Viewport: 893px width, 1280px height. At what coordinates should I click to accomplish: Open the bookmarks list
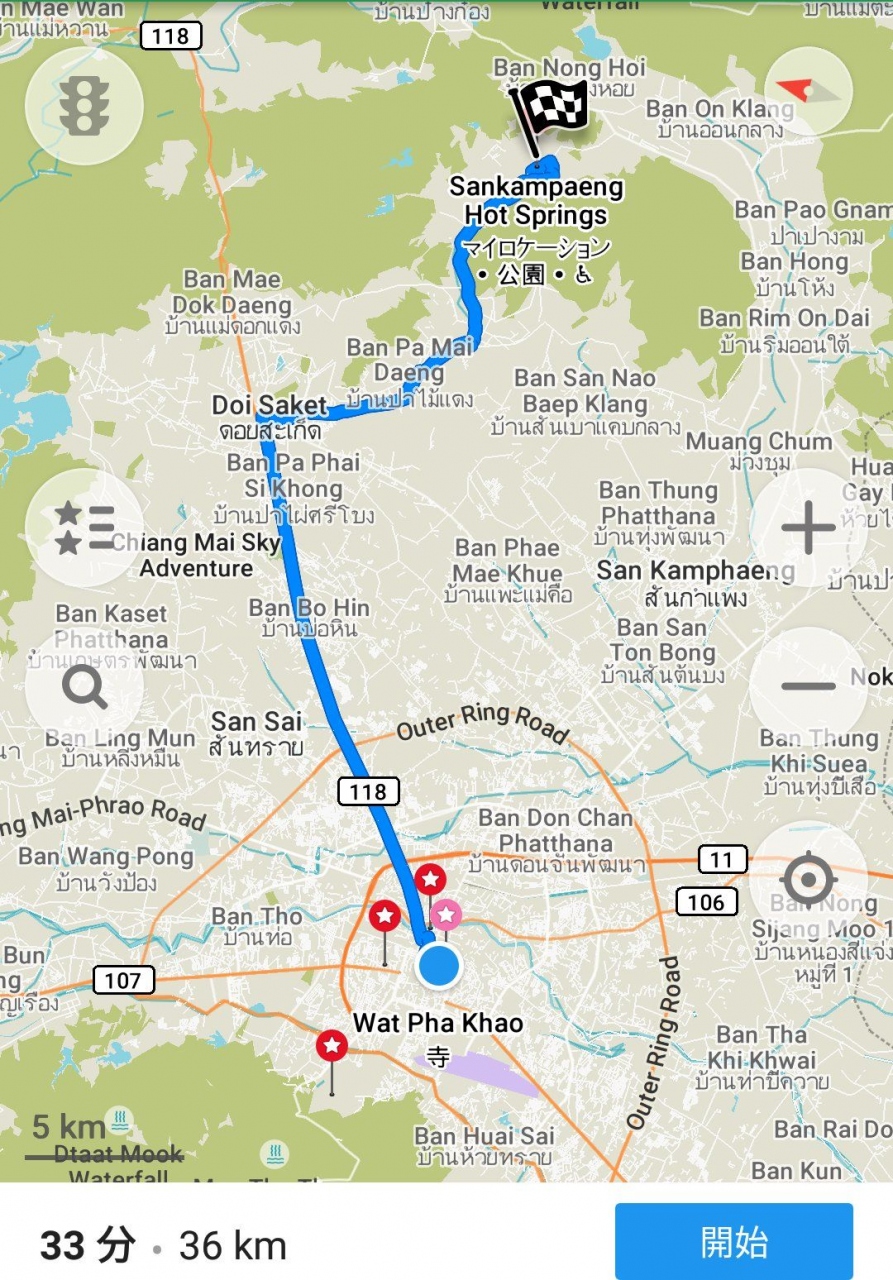[84, 528]
